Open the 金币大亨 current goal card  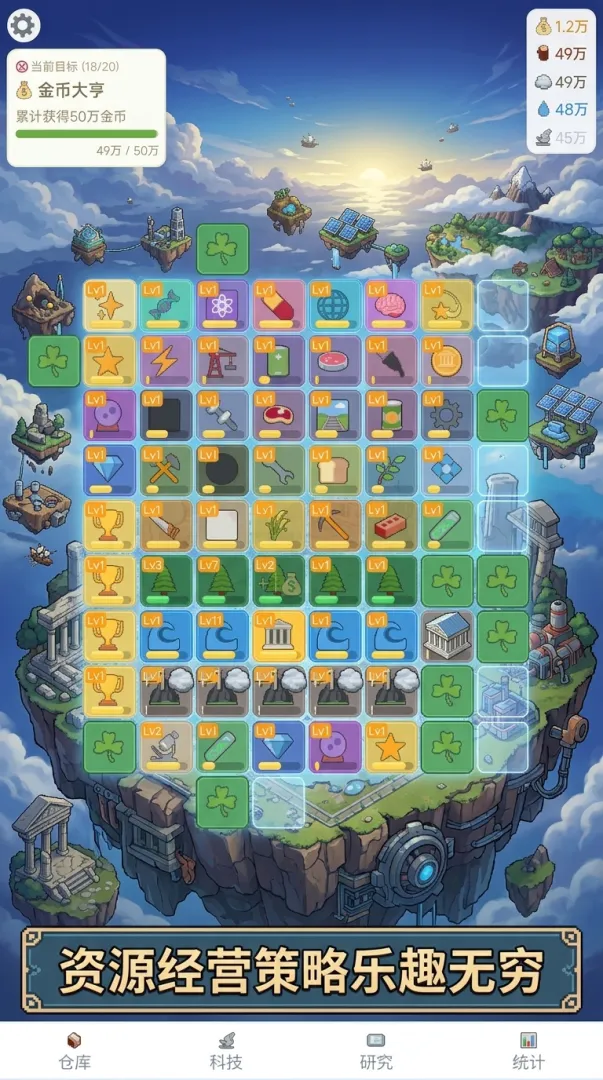pos(86,107)
